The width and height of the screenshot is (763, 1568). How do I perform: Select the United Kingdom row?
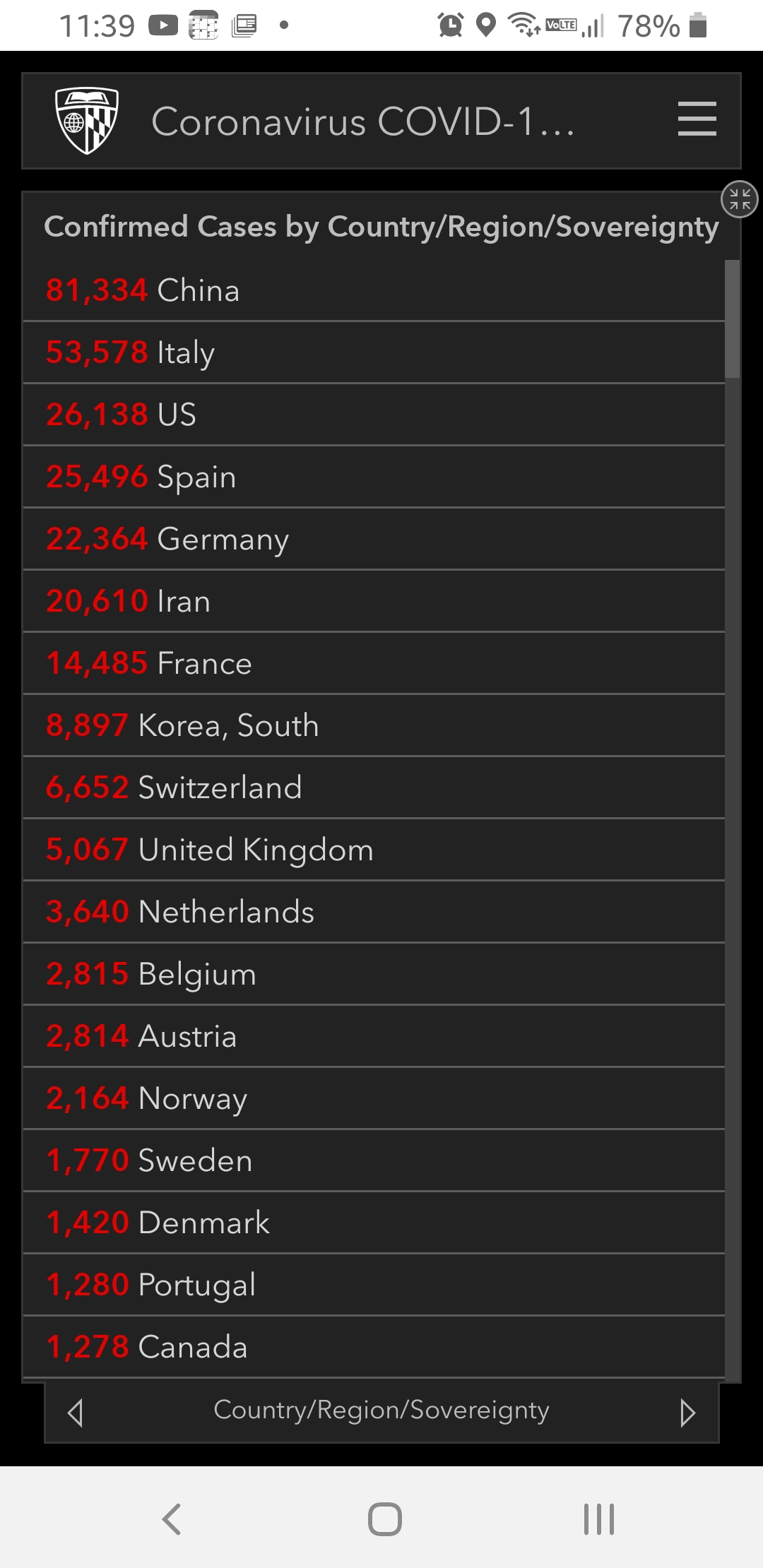tap(374, 850)
